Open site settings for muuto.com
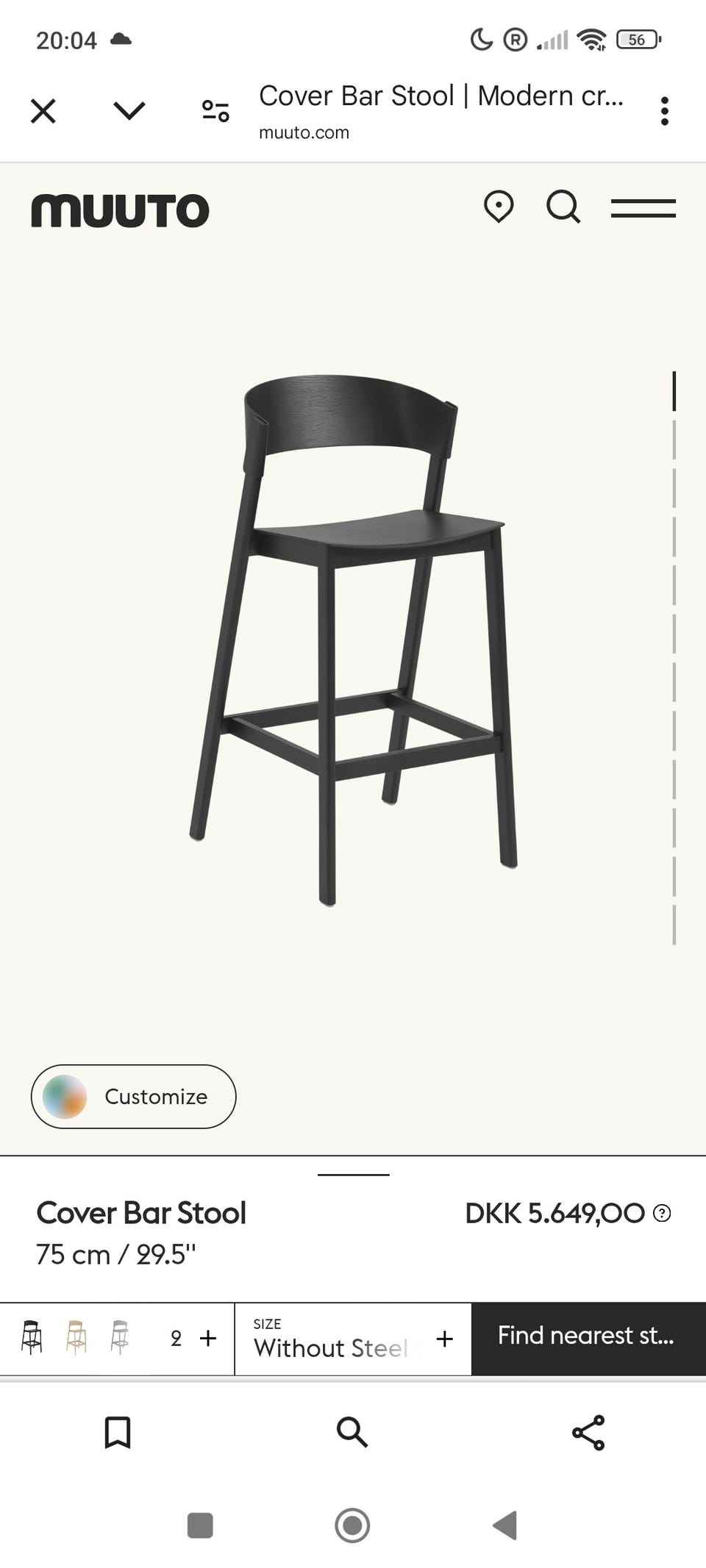This screenshot has height=1568, width=706. coord(215,111)
